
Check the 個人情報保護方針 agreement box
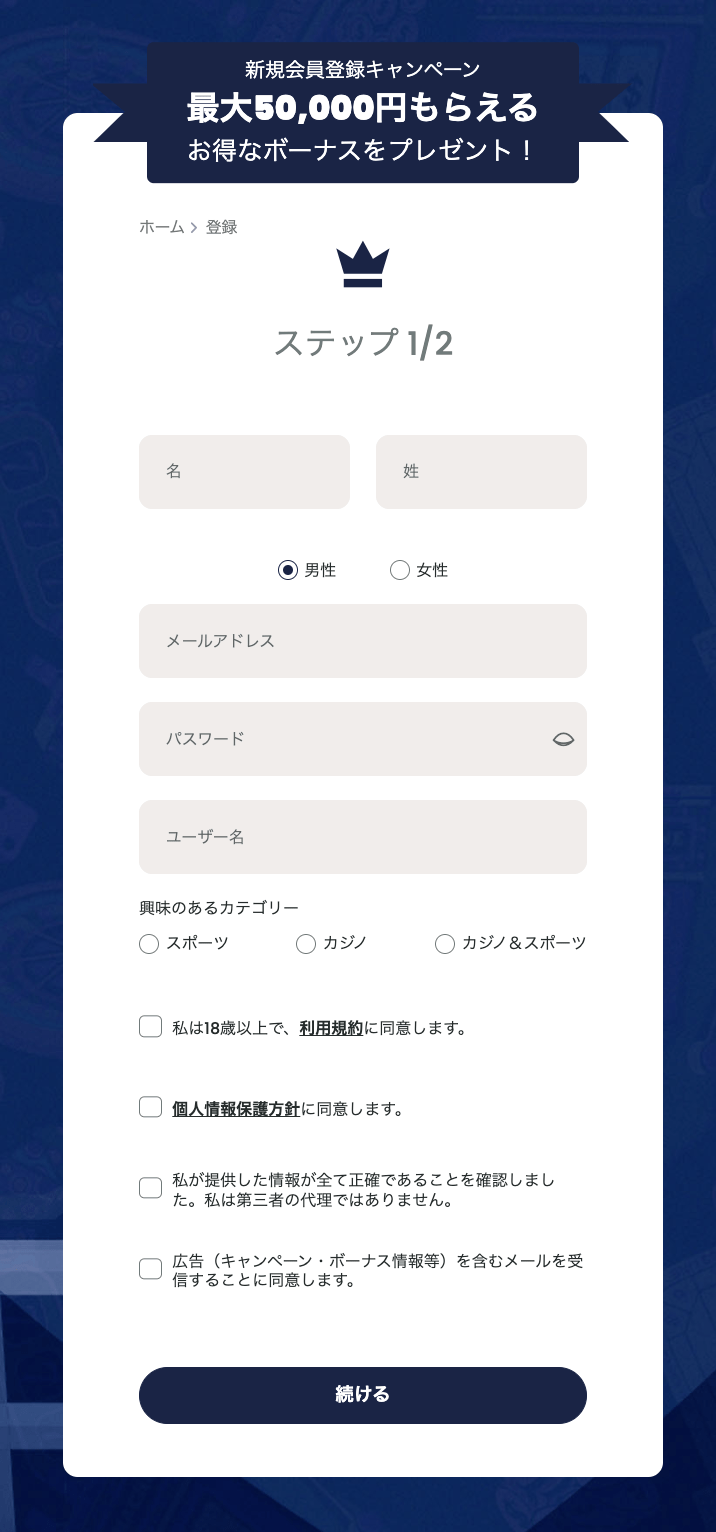click(150, 1107)
